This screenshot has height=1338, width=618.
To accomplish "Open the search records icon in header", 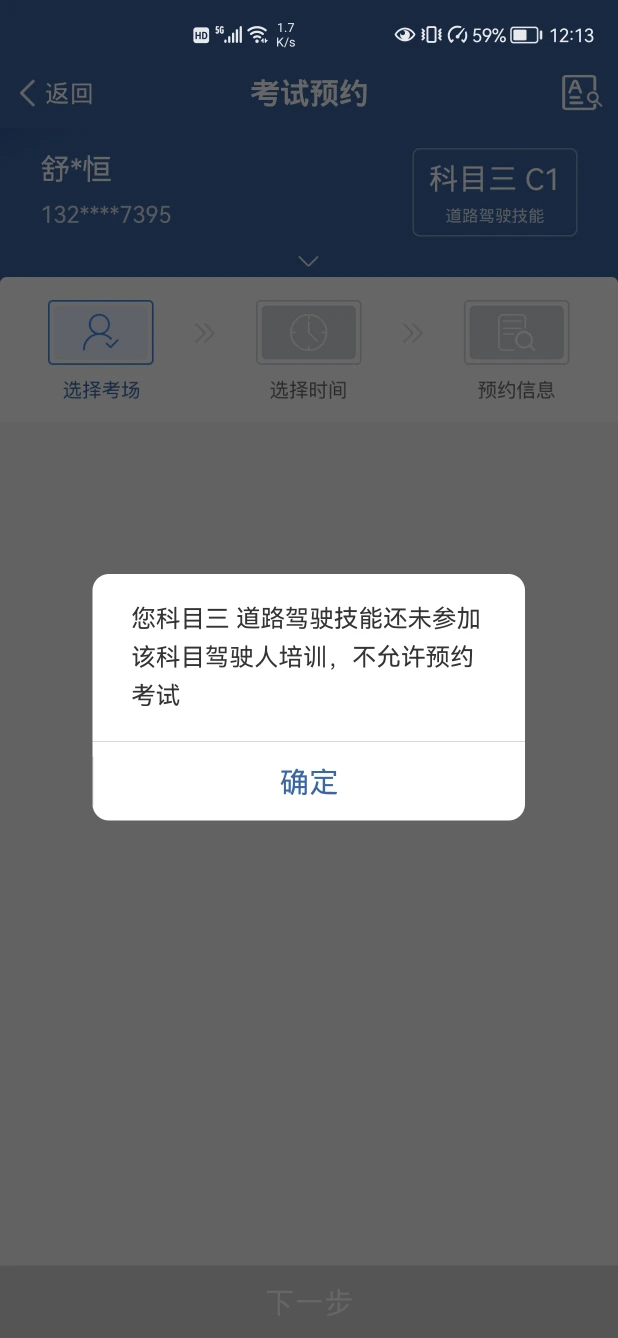I will click(580, 93).
